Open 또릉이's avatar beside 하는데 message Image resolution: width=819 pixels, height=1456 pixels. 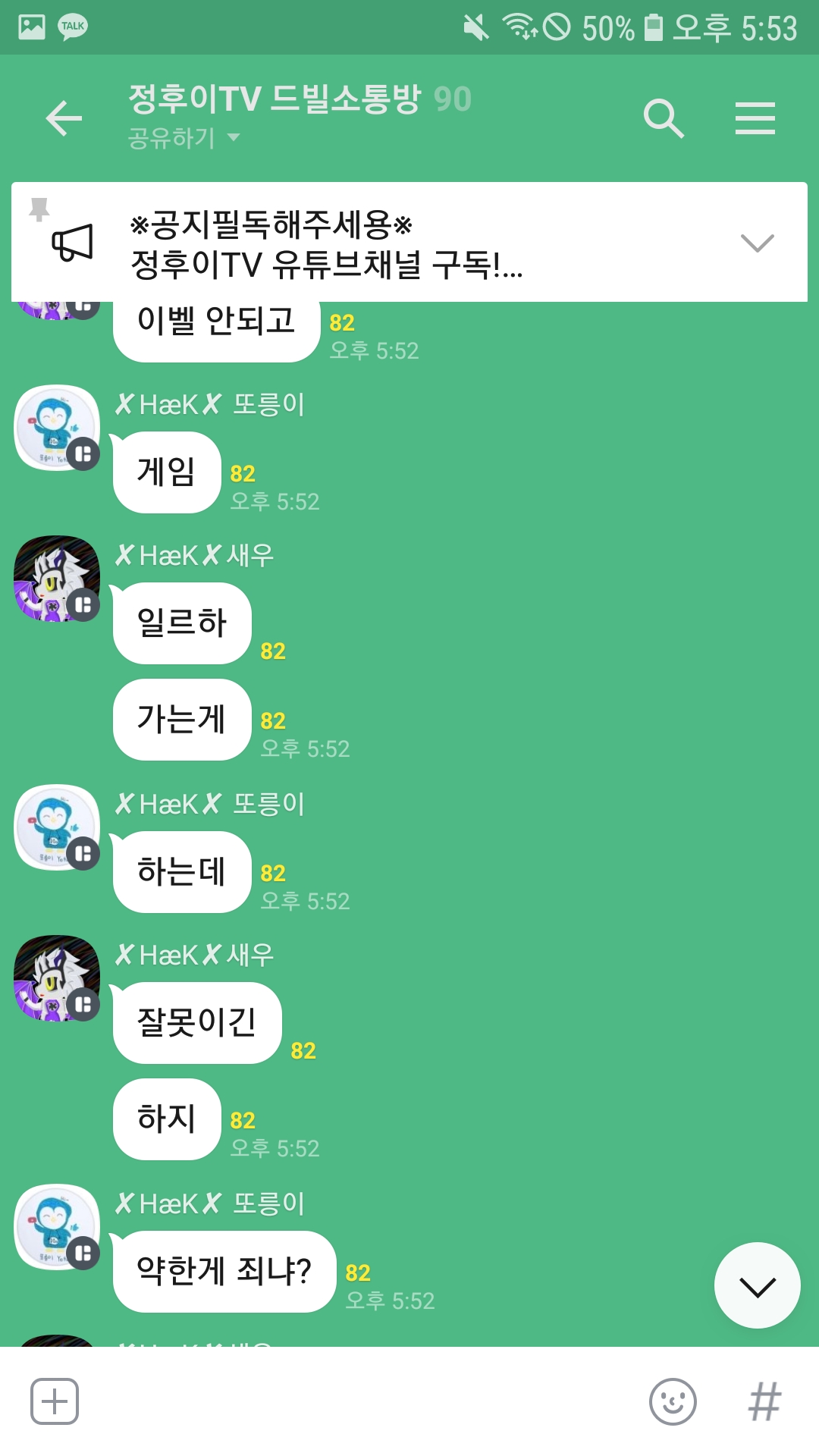(x=58, y=828)
